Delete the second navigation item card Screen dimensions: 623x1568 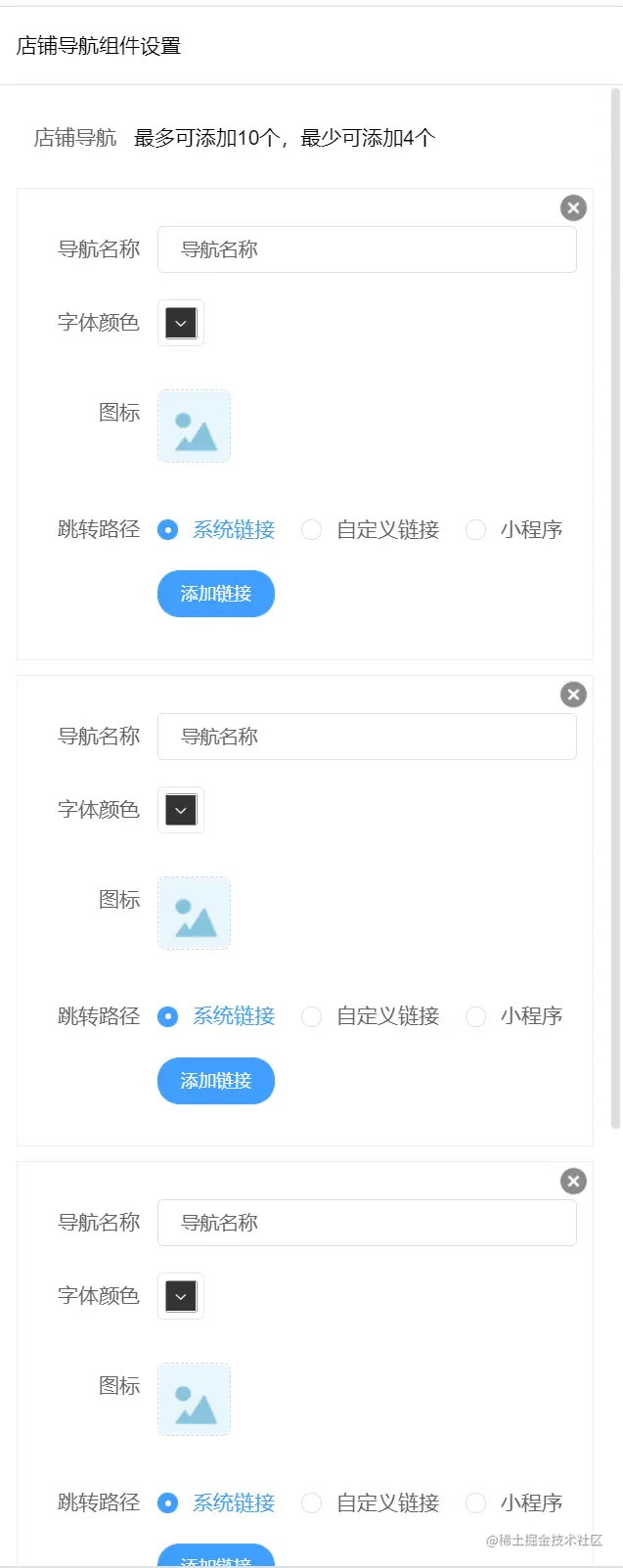[573, 694]
